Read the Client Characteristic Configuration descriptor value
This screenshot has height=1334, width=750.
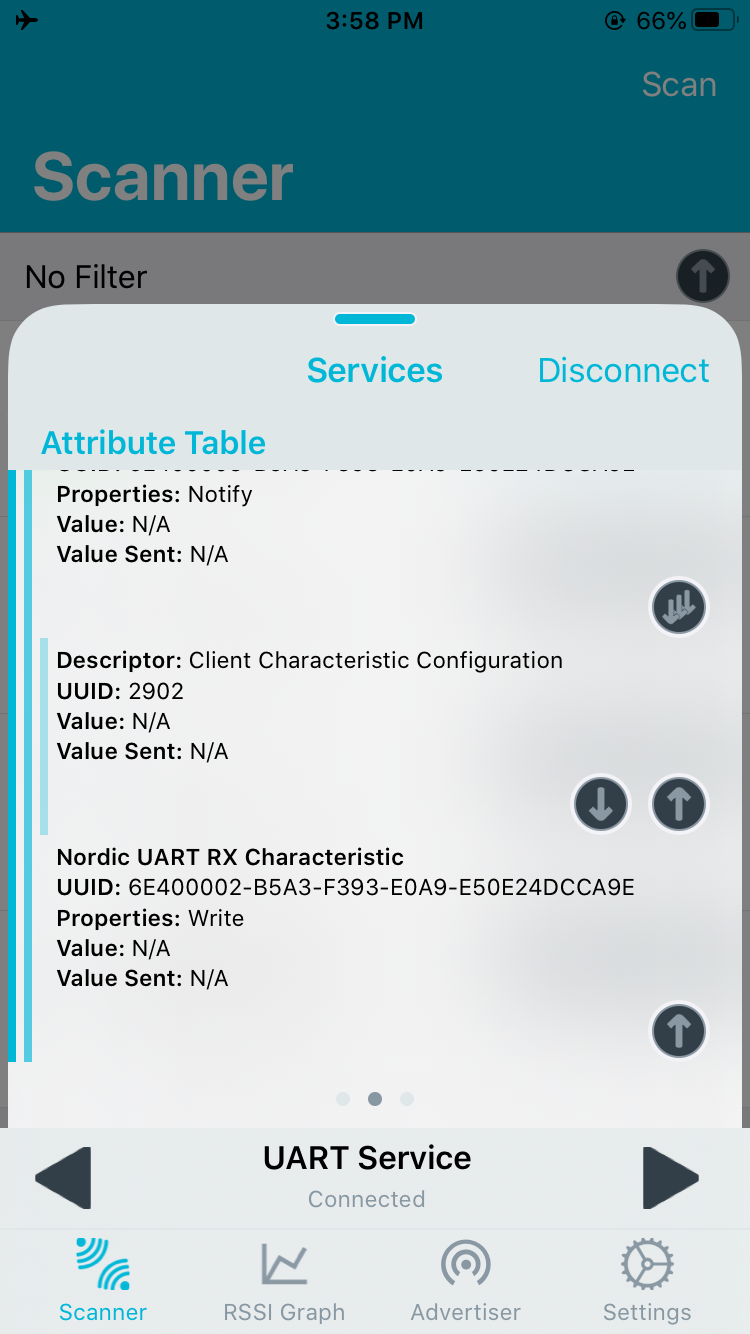[601, 803]
